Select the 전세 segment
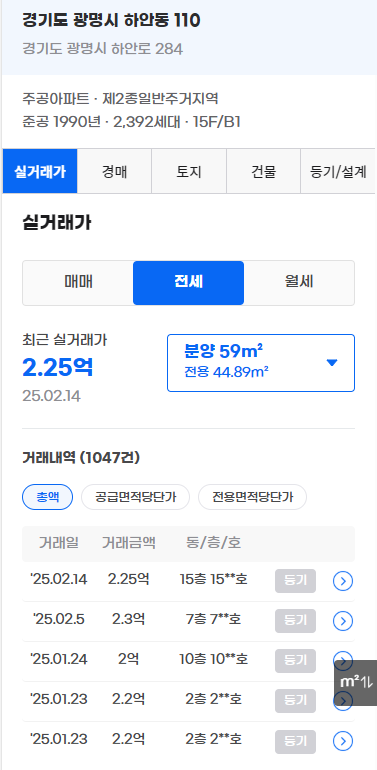The image size is (377, 770). [188, 283]
